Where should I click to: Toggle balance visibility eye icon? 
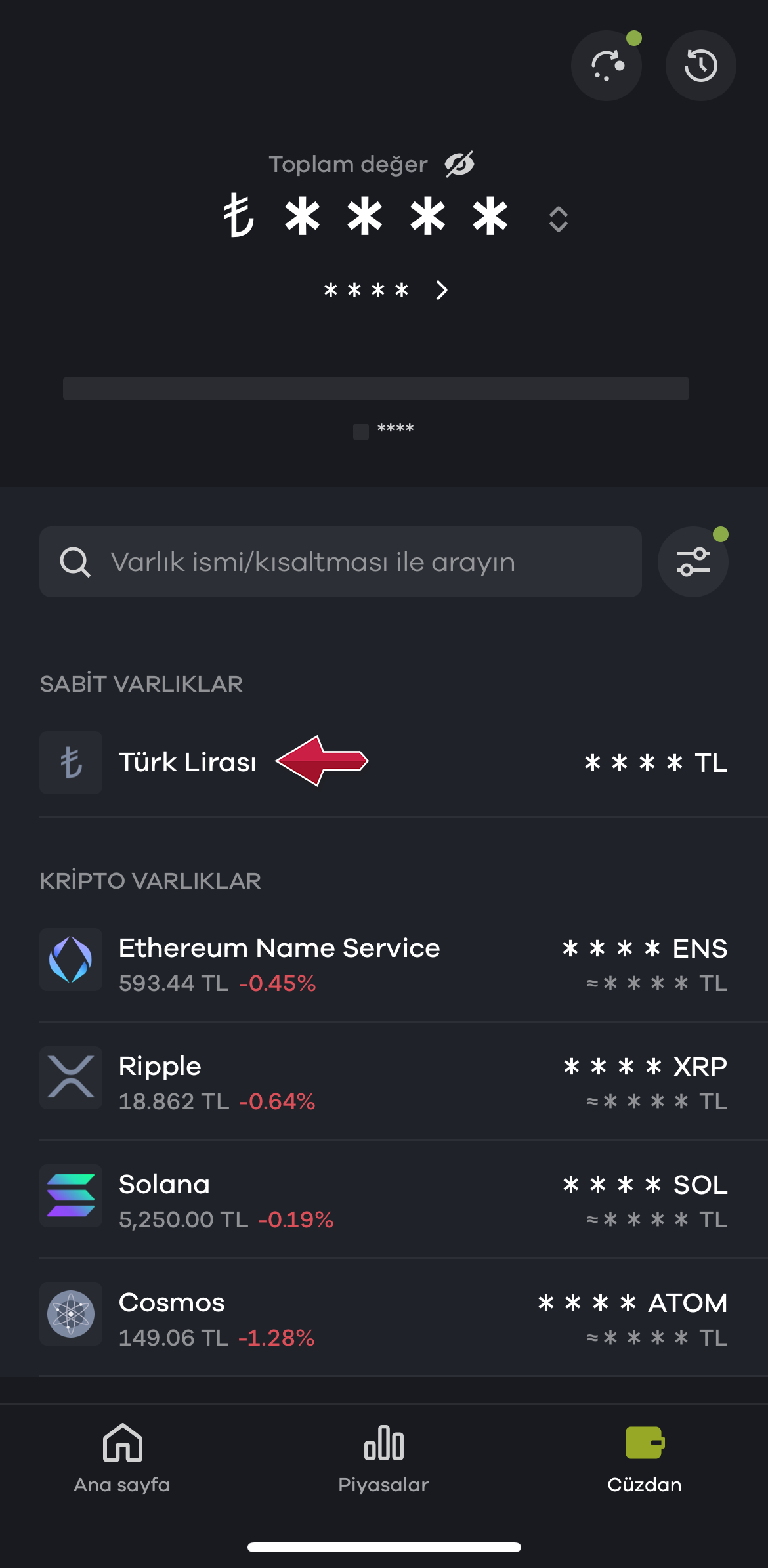click(459, 164)
